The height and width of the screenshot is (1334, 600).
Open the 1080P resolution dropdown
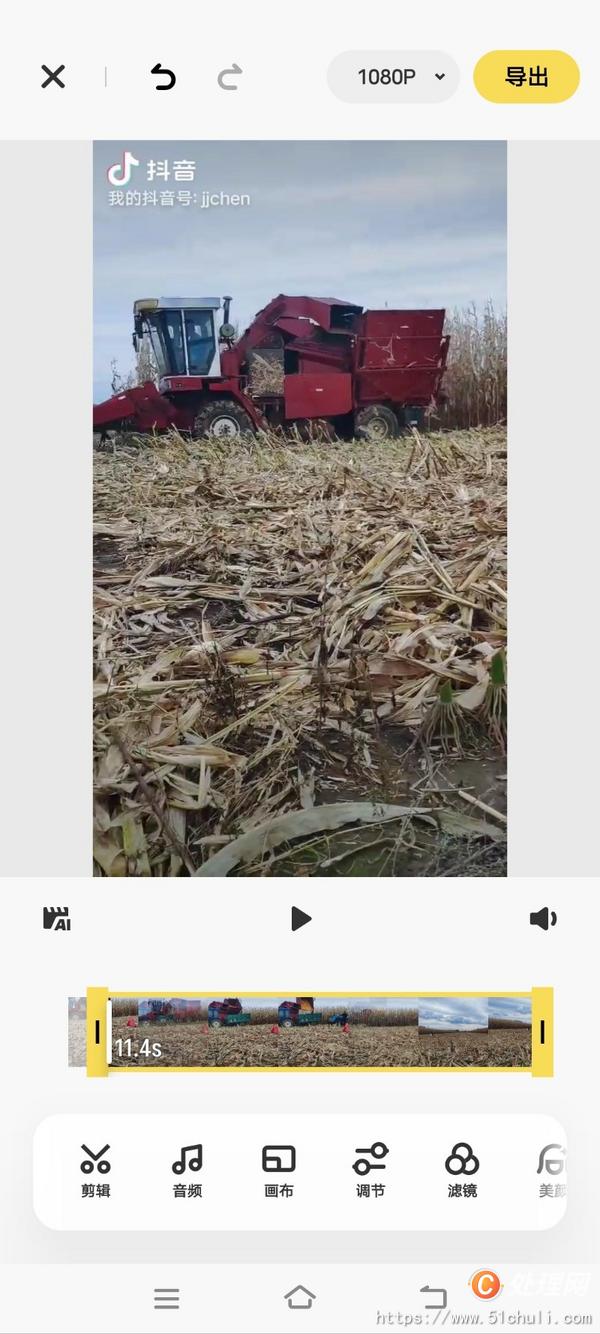pos(394,77)
